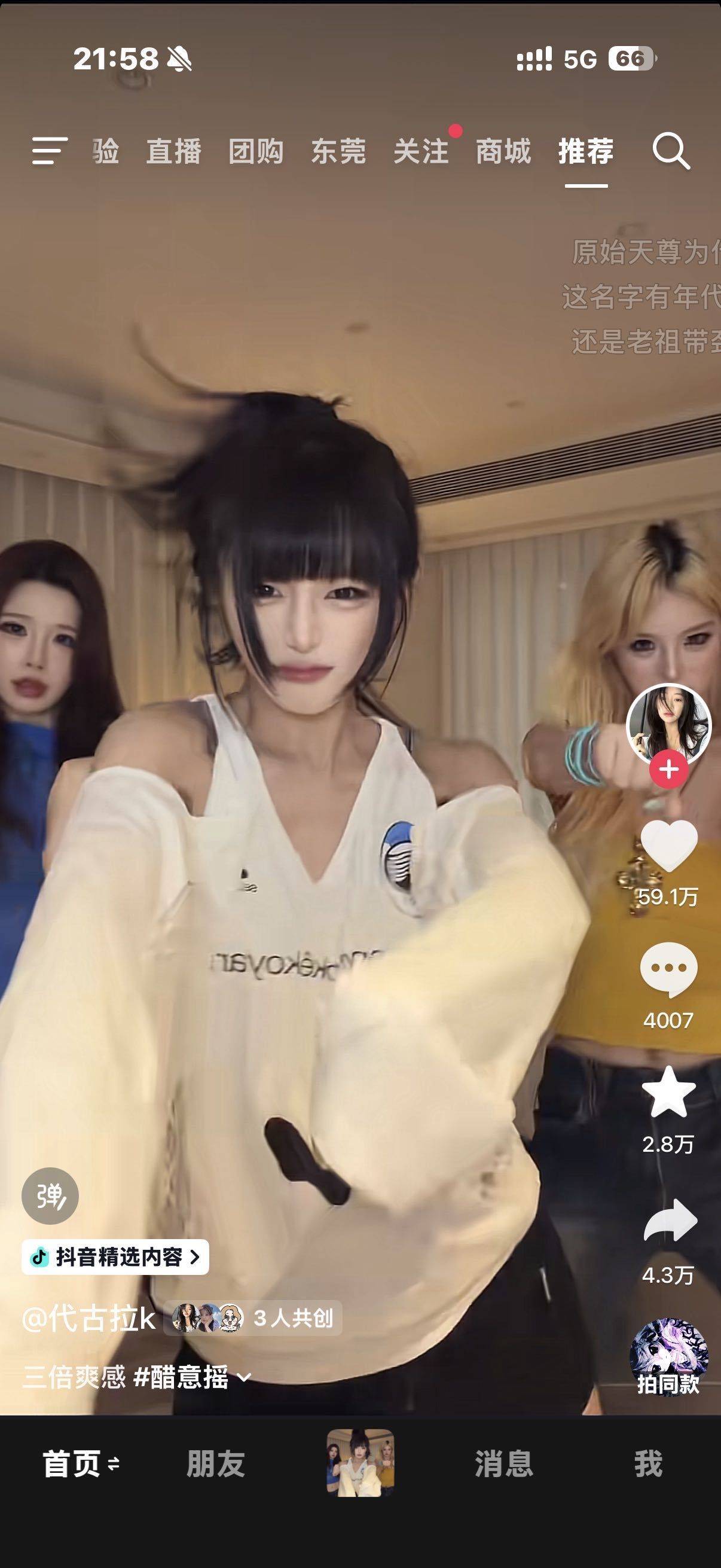Tap 拍同款 to use this sound
This screenshot has width=721, height=1568.
tap(668, 1357)
